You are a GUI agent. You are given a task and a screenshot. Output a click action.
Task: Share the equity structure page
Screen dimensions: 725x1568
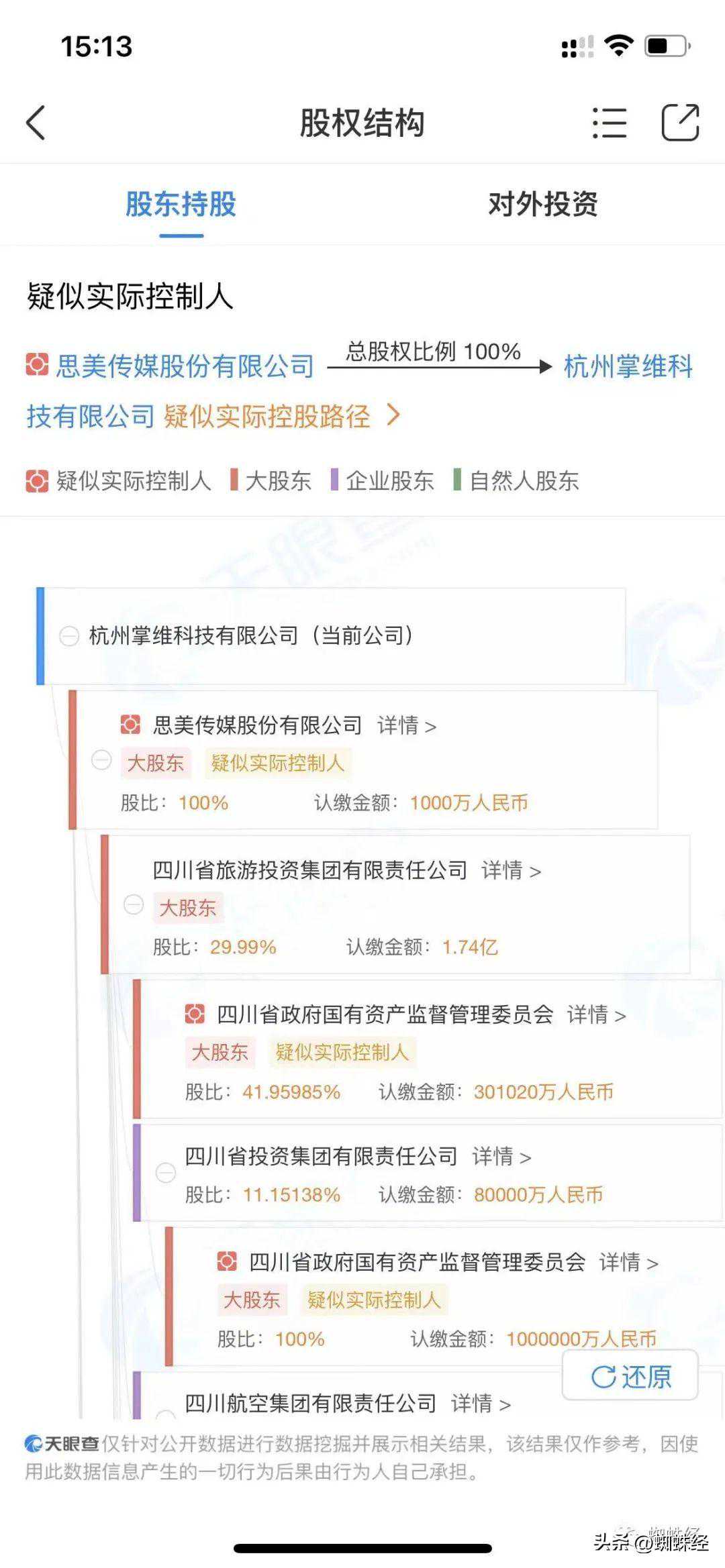680,123
